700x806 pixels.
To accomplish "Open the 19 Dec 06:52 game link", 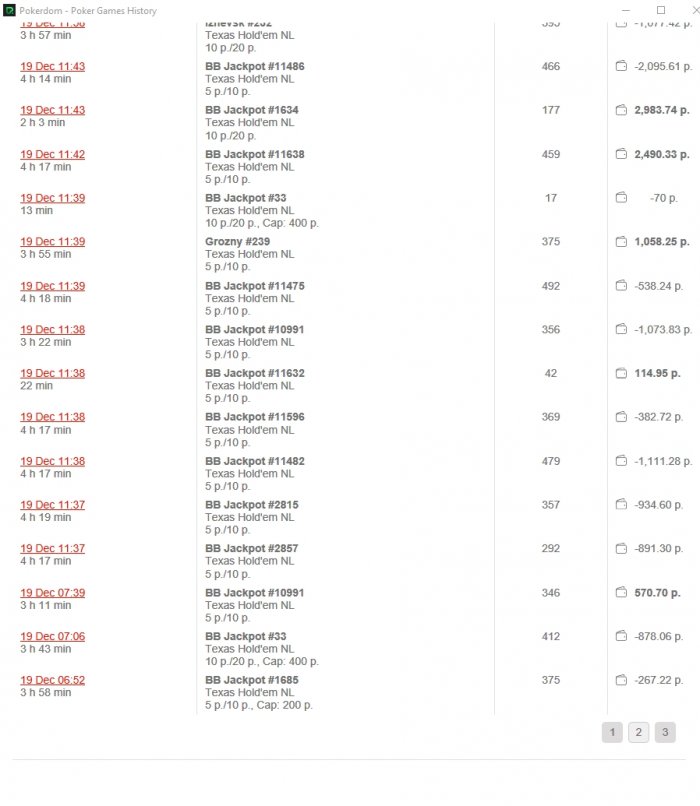I will [x=52, y=680].
